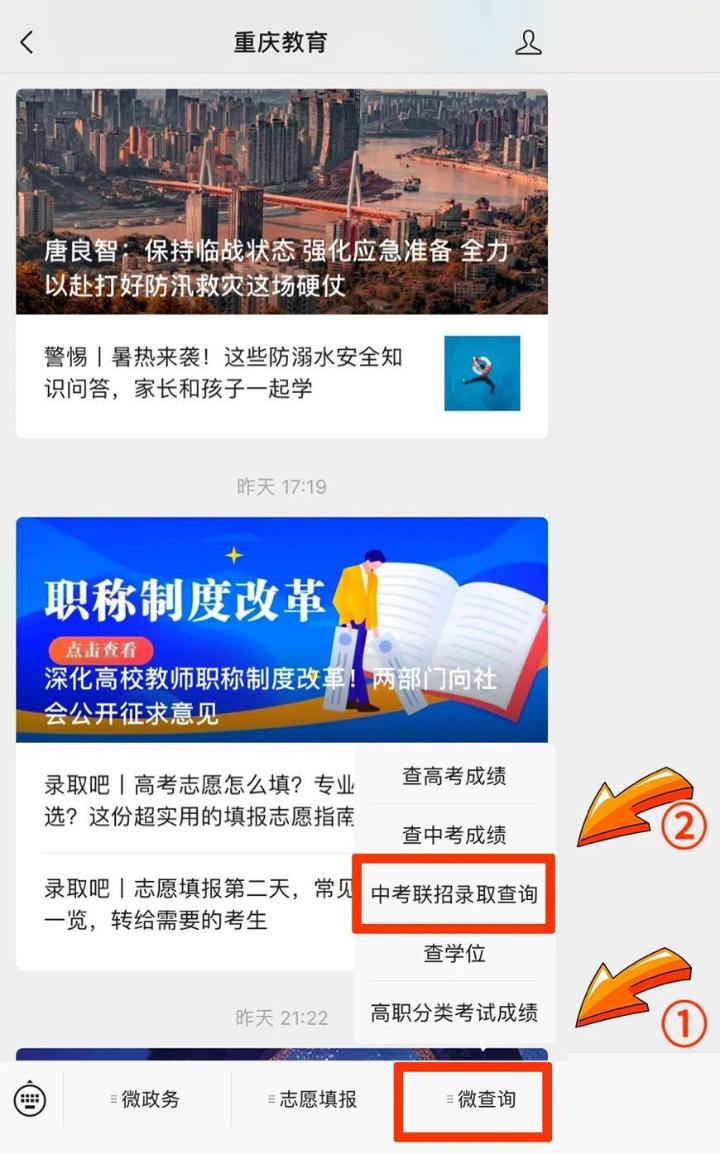
Task: Select 查中考成绩 from the popup menu
Action: (x=454, y=835)
